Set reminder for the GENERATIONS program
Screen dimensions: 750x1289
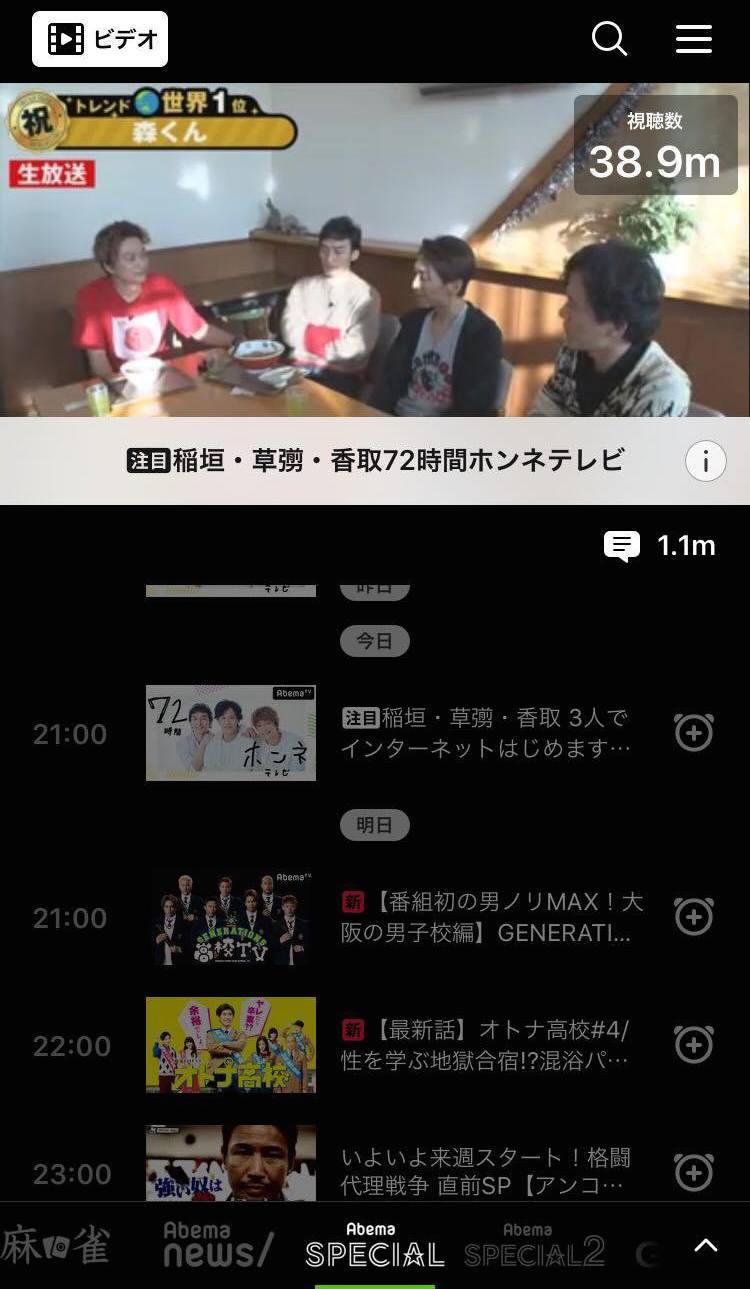click(693, 917)
